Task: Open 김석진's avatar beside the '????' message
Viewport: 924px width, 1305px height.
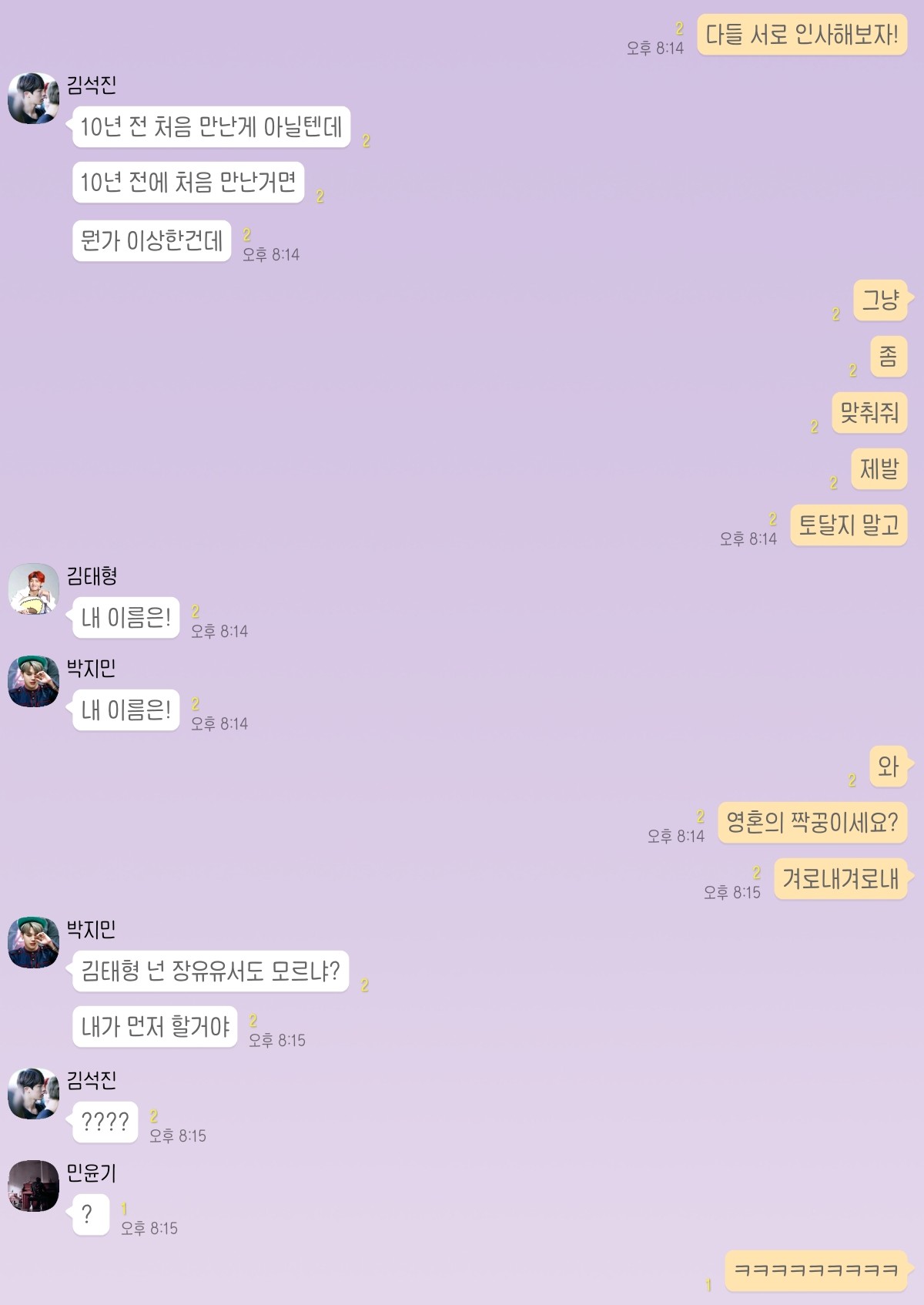Action: pos(33,1094)
